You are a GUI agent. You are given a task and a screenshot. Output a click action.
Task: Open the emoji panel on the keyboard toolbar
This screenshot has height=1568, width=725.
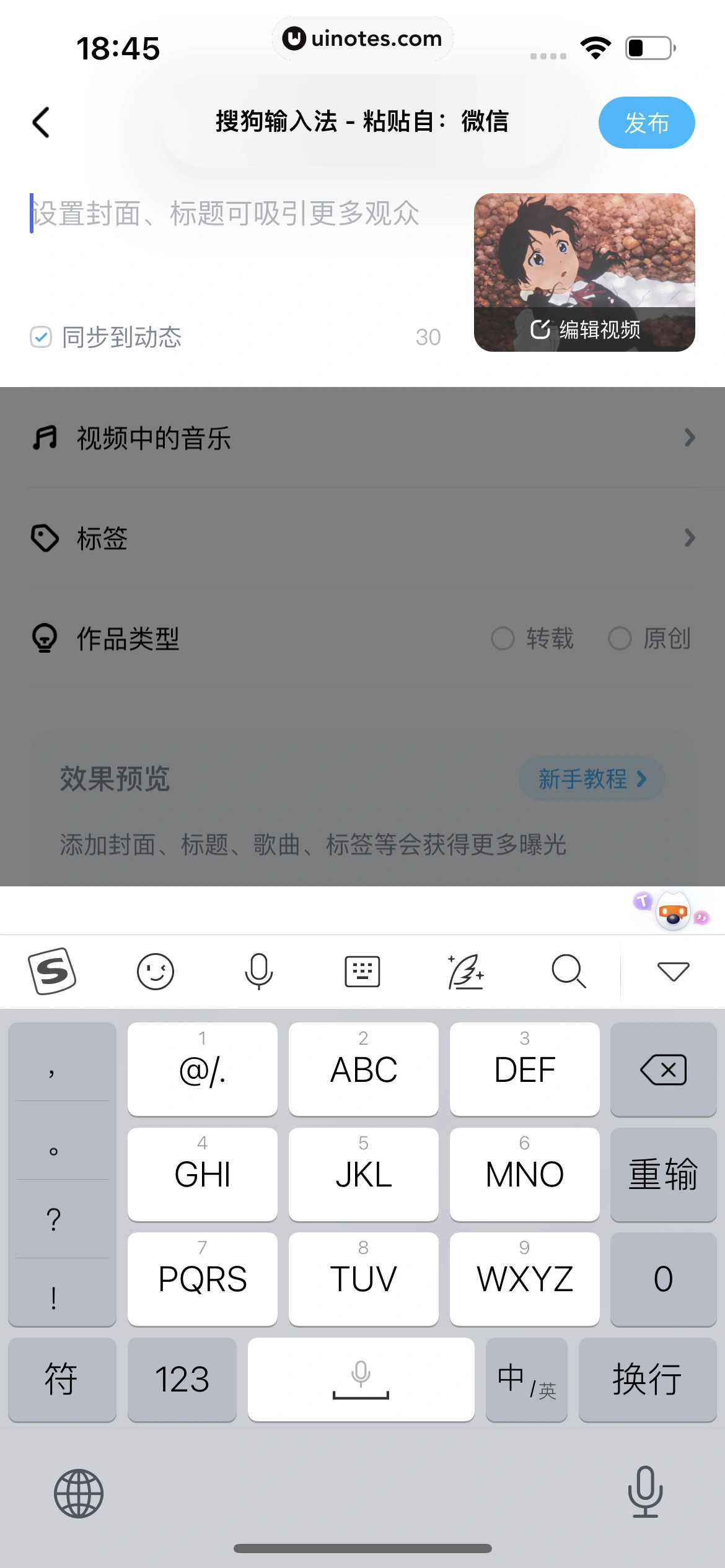coord(155,971)
